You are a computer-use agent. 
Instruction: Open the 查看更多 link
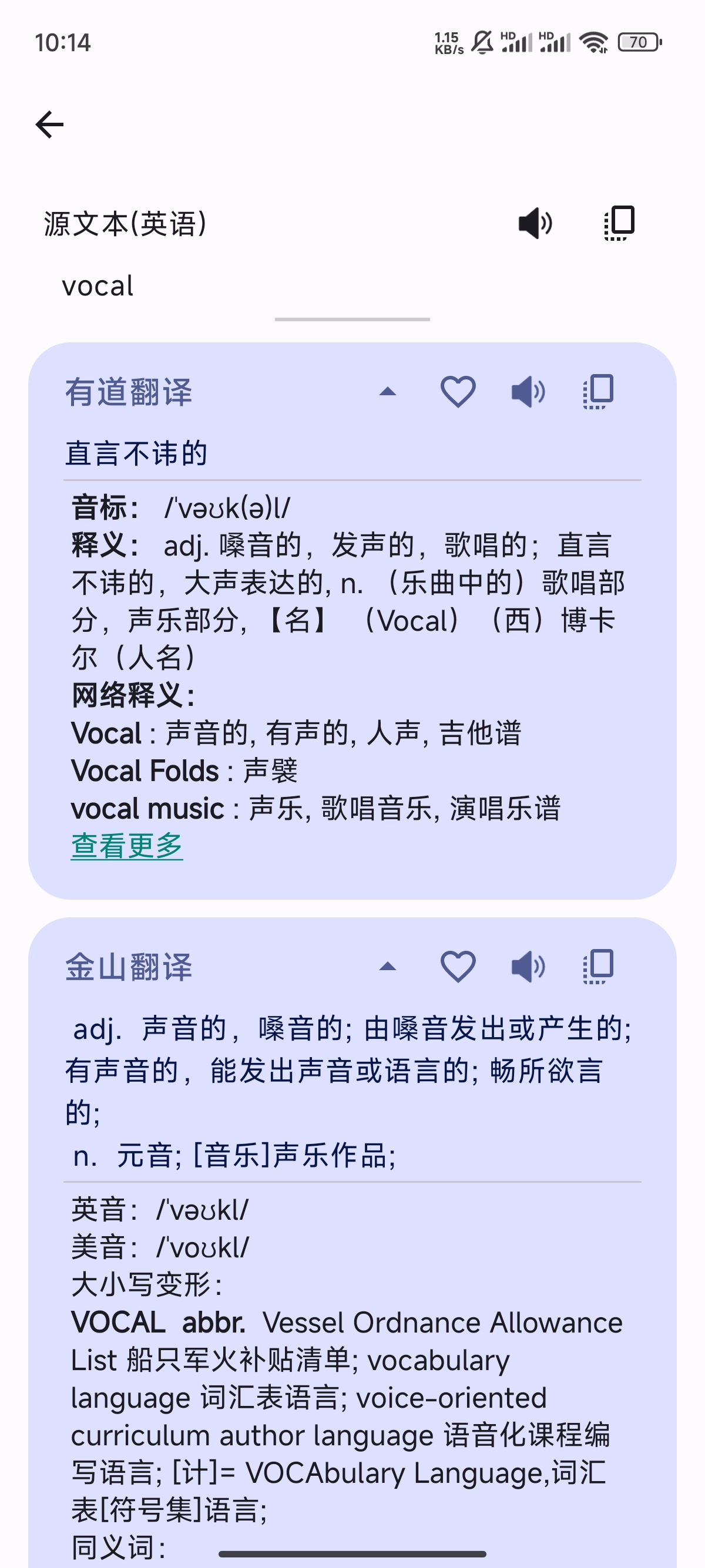pyautogui.click(x=127, y=846)
